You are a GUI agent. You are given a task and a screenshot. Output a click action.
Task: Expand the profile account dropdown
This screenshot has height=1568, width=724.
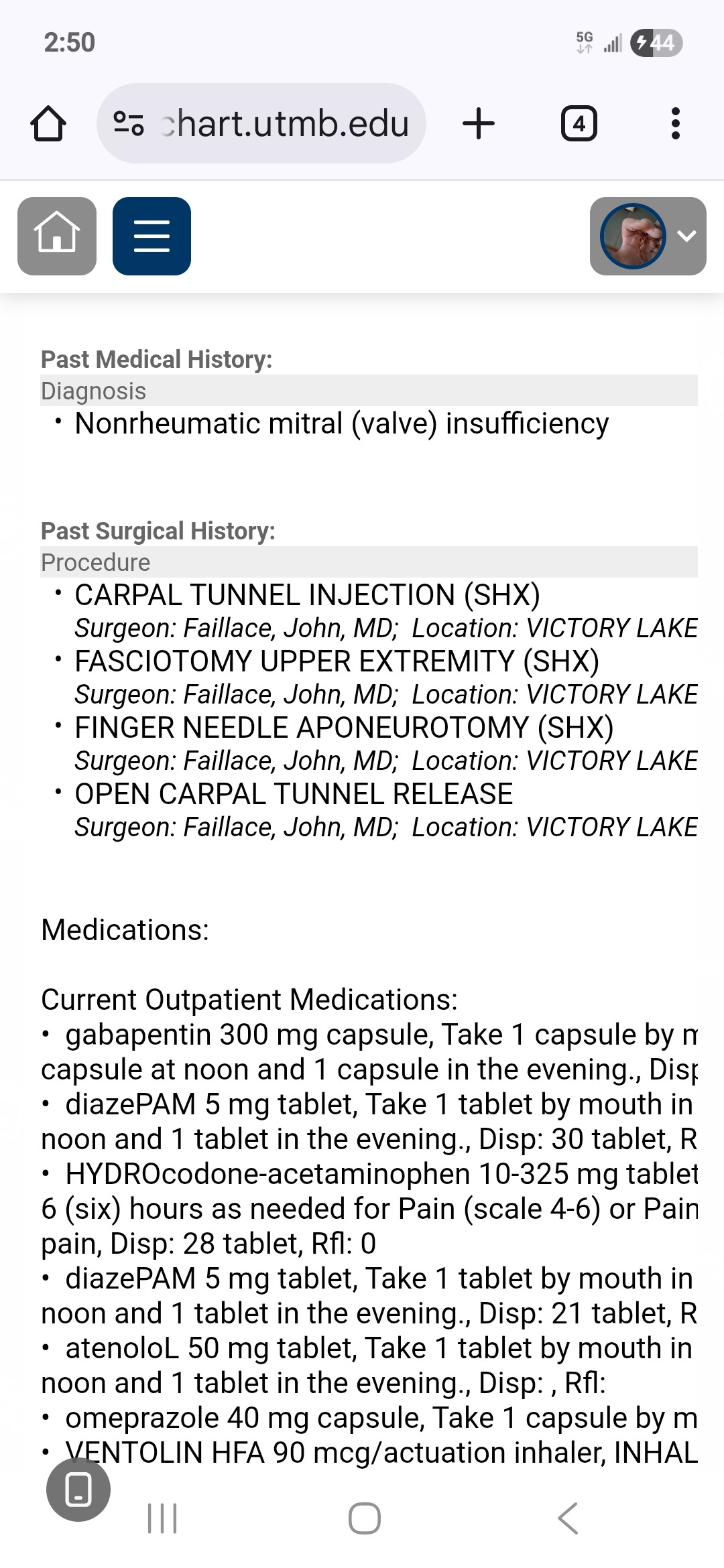click(x=648, y=236)
